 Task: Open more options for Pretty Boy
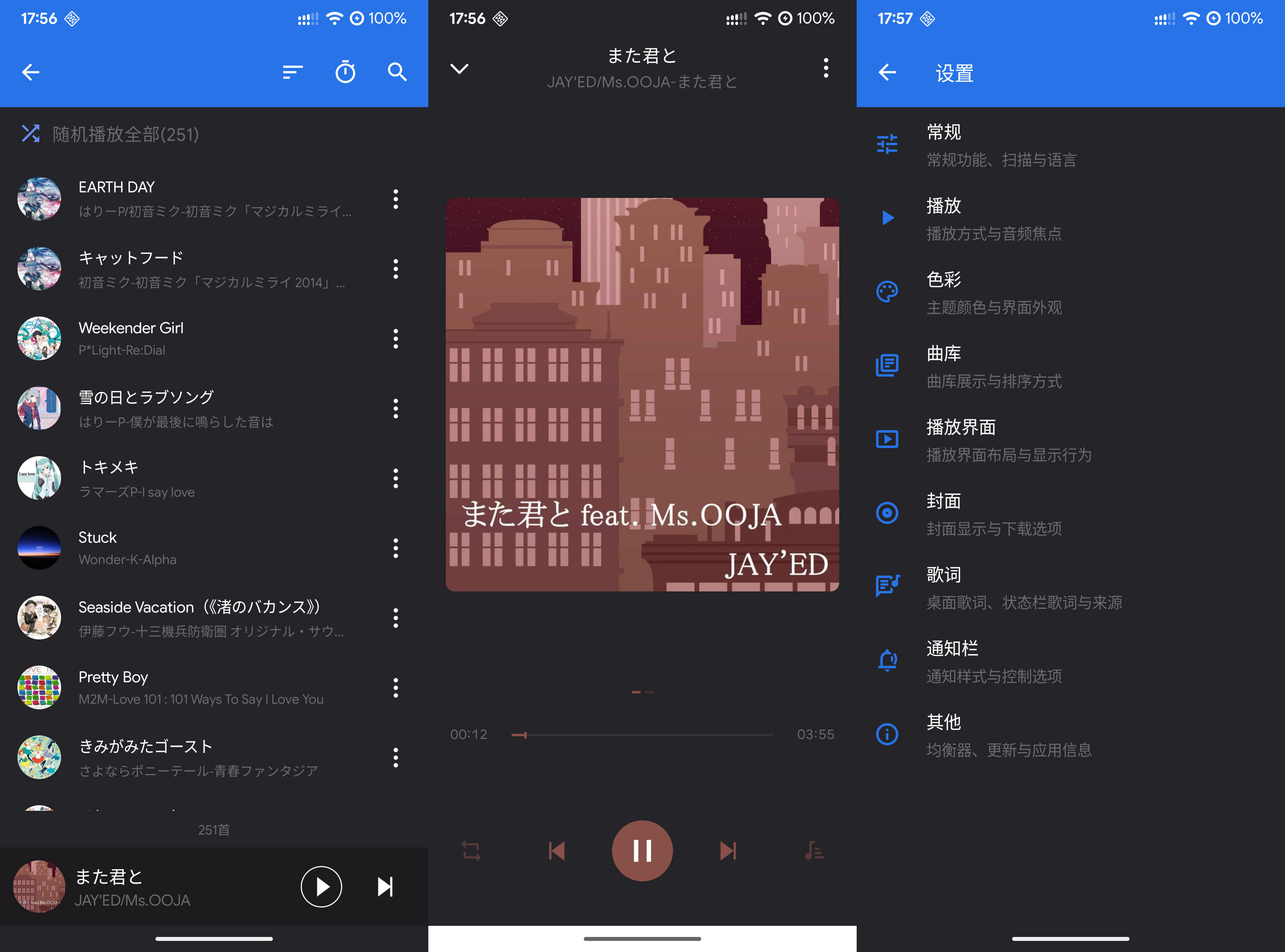pyautogui.click(x=395, y=687)
